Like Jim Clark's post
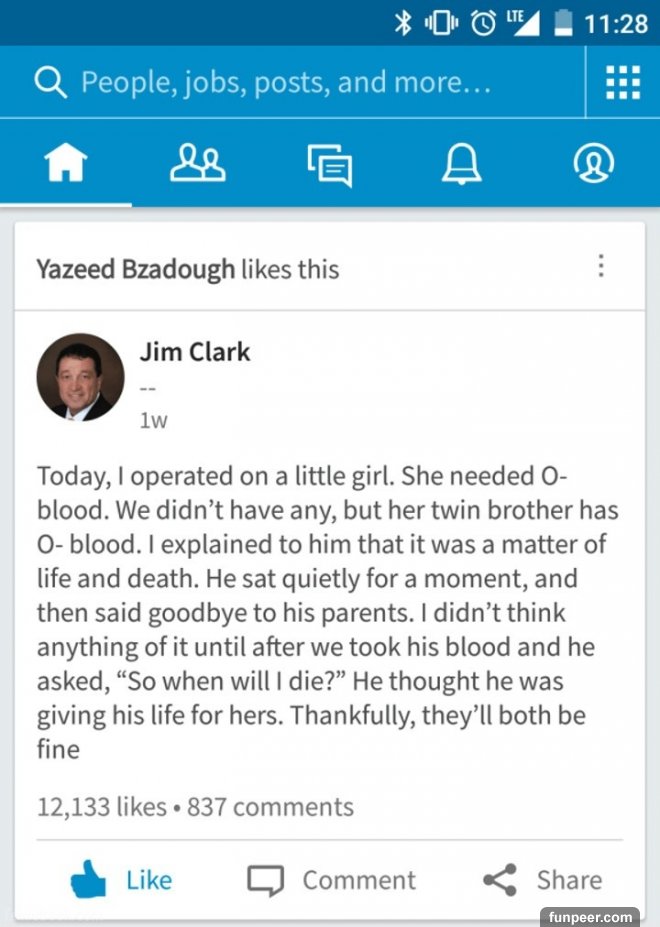This screenshot has width=660, height=927. [x=122, y=880]
